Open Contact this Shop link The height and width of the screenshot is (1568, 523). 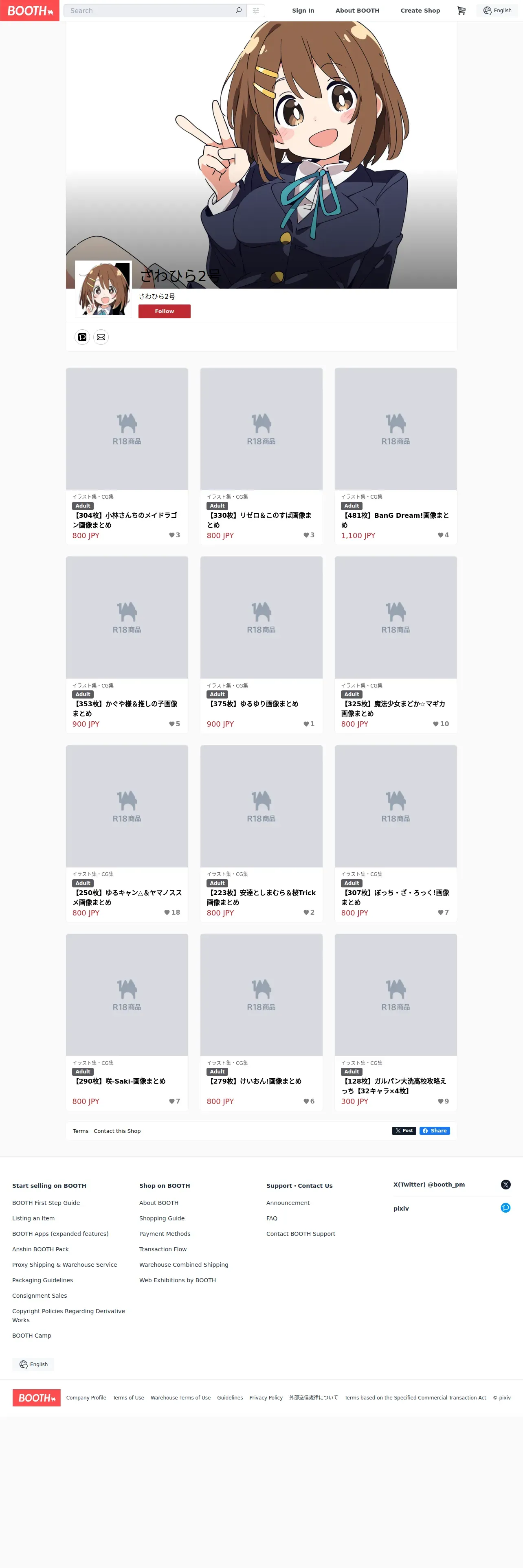pyautogui.click(x=117, y=1131)
